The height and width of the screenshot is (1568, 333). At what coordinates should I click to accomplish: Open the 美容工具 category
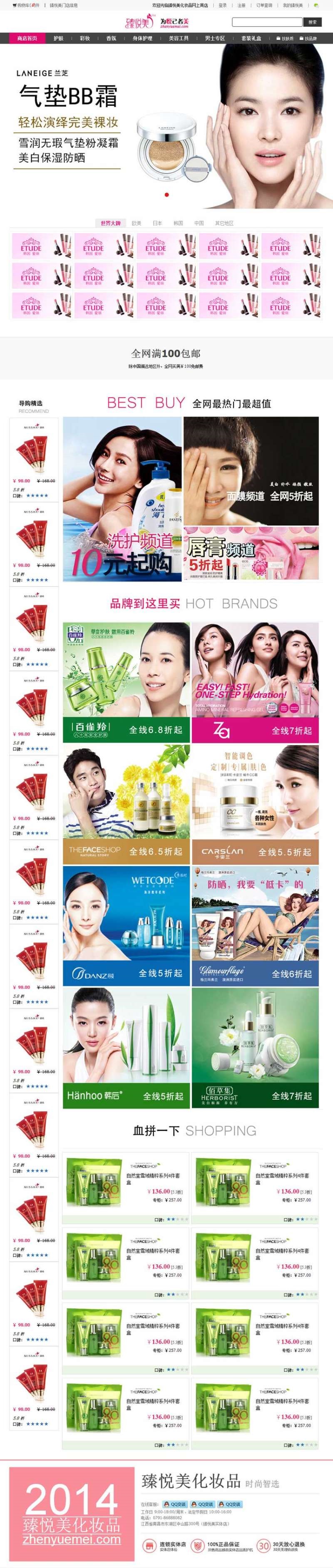pos(179,38)
